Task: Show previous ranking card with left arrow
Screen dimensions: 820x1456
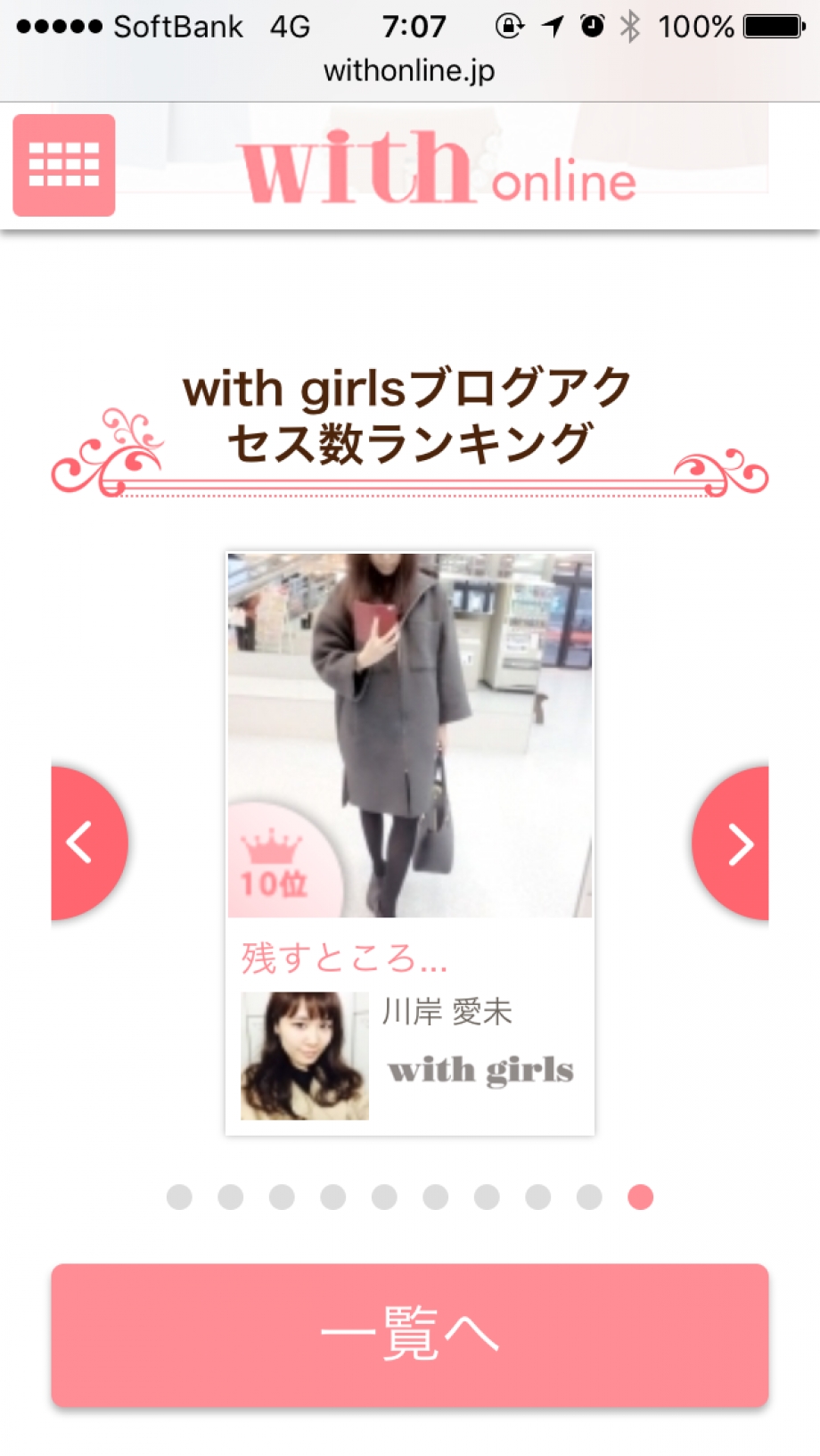Action: point(85,843)
